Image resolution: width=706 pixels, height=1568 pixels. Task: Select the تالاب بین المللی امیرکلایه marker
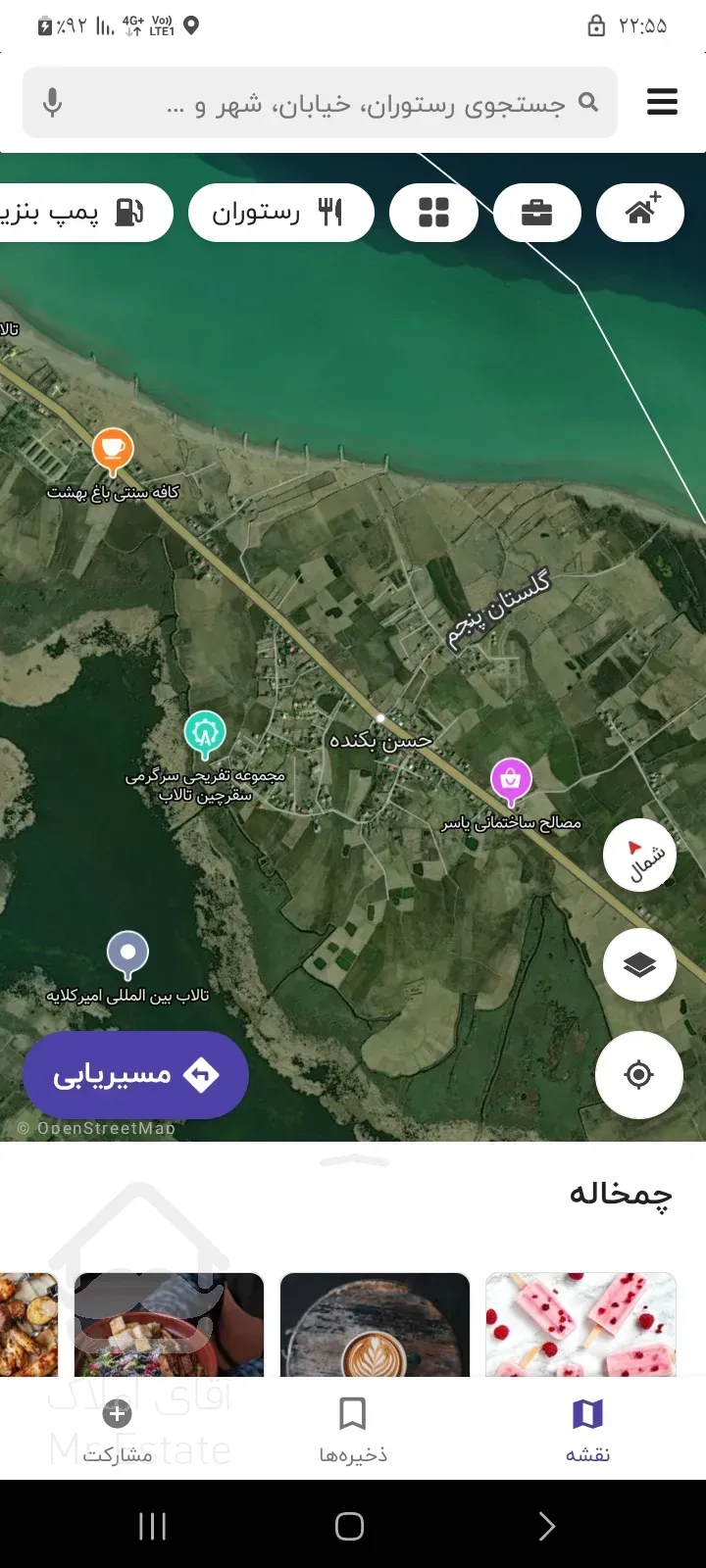click(x=127, y=953)
